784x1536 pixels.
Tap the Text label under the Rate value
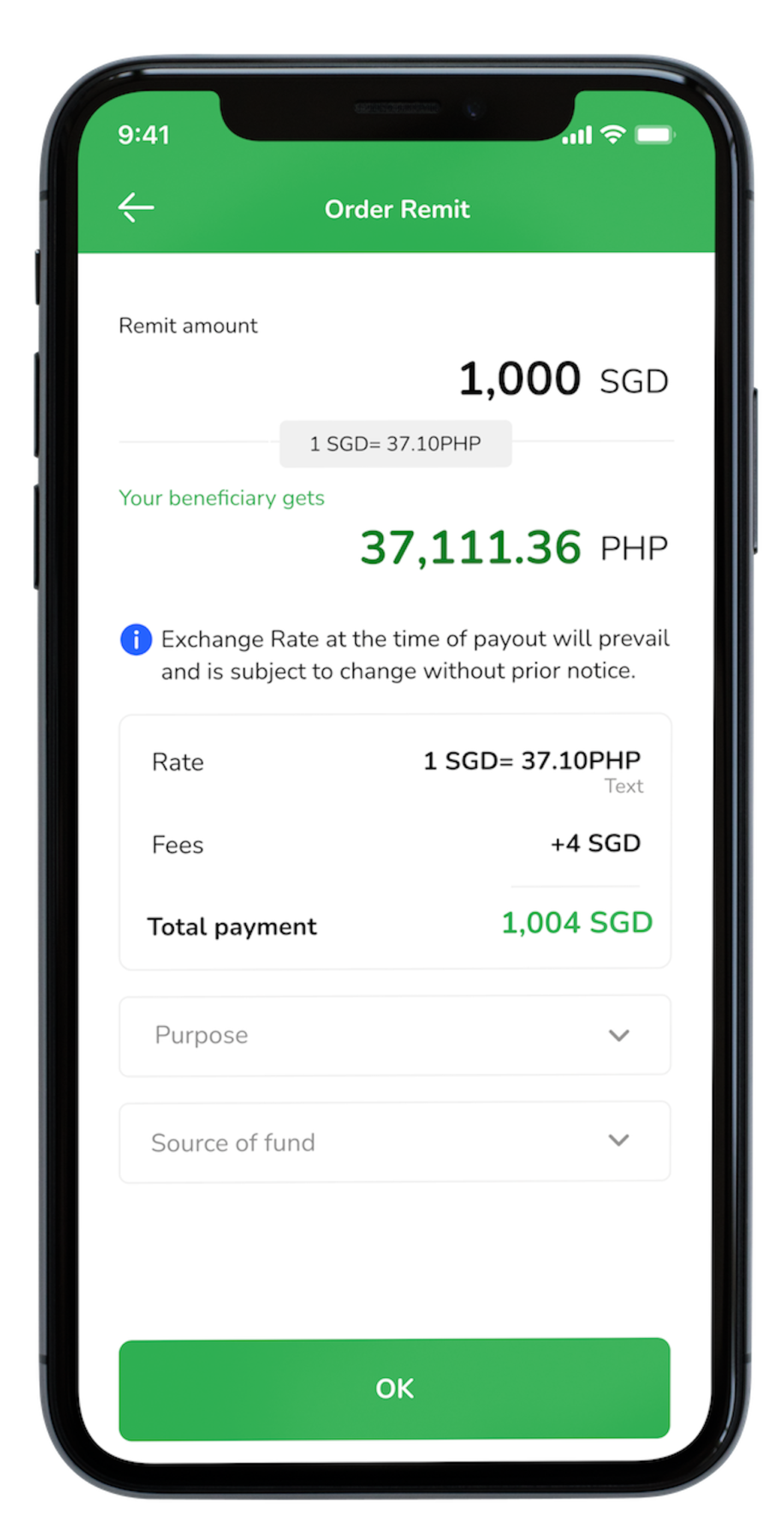624,786
